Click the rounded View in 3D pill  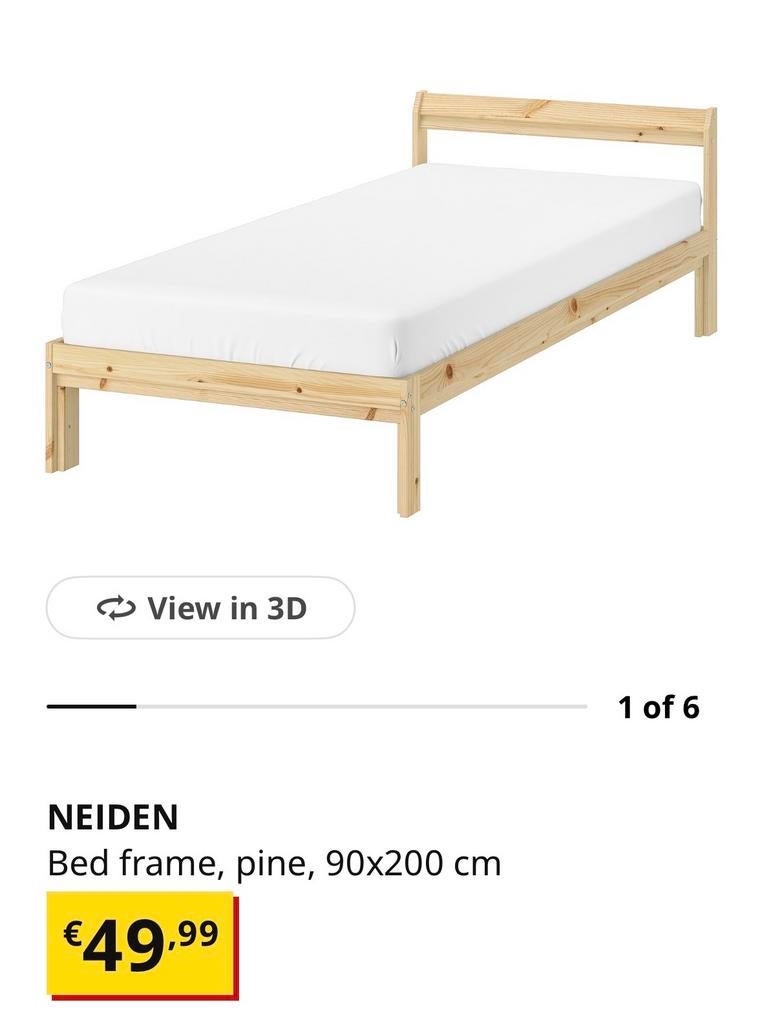(200, 606)
